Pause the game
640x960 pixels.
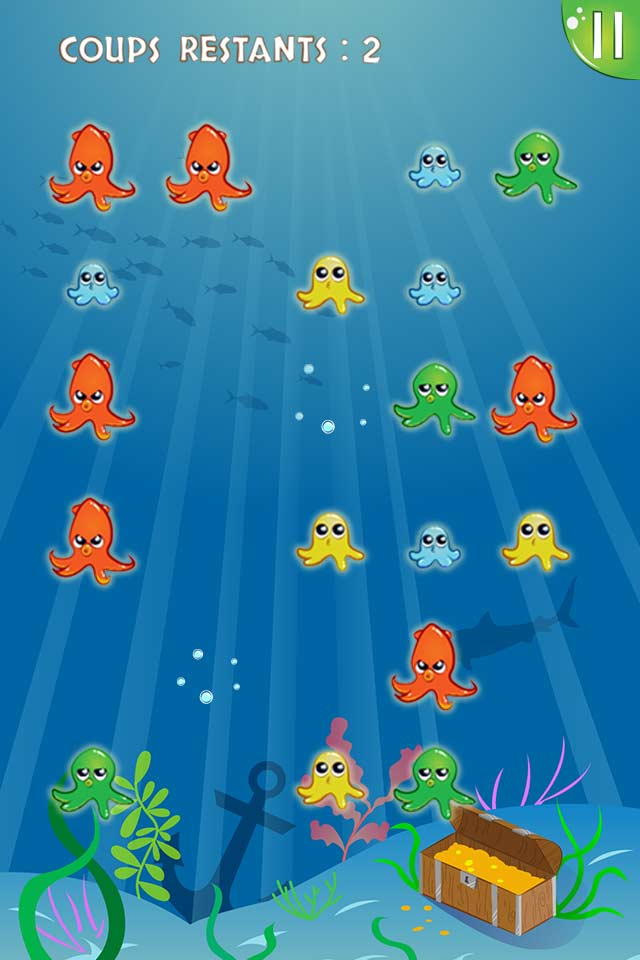pos(606,34)
